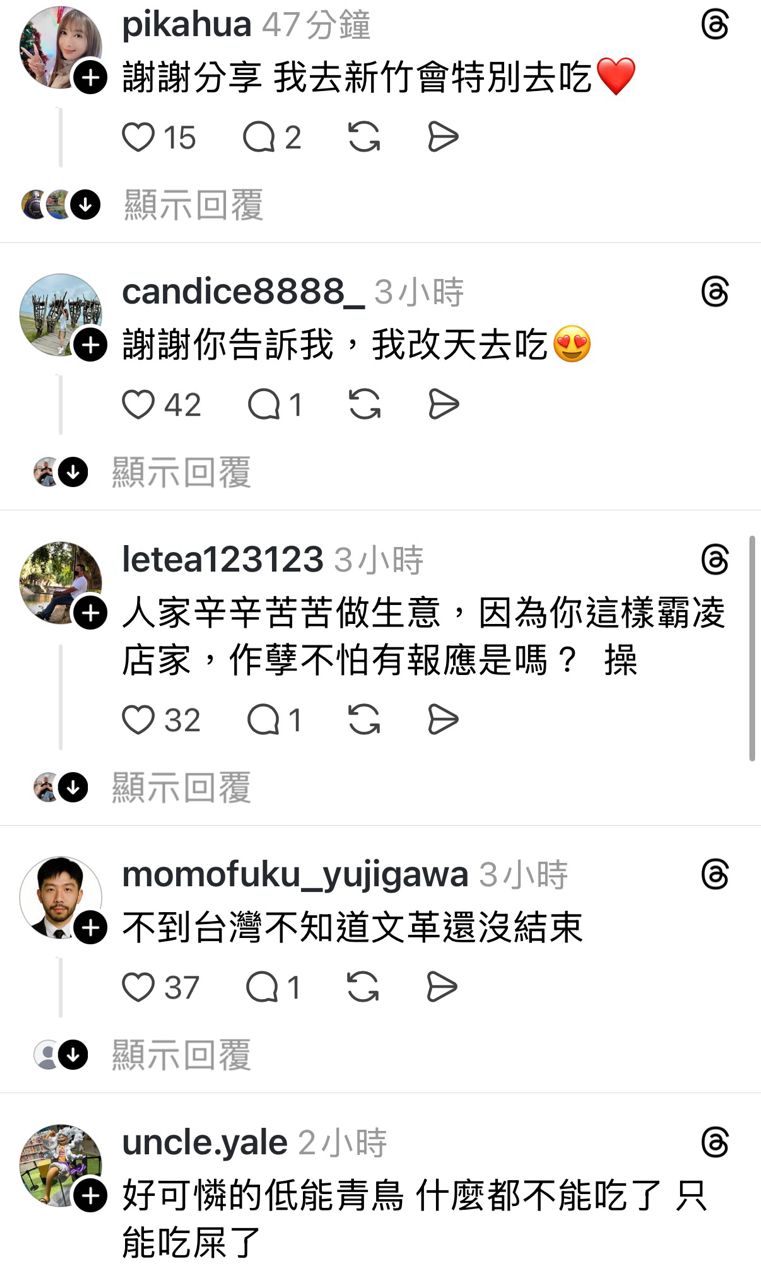Reply to candice8888_'s comment
Screen dimensions: 761x1280
click(264, 404)
